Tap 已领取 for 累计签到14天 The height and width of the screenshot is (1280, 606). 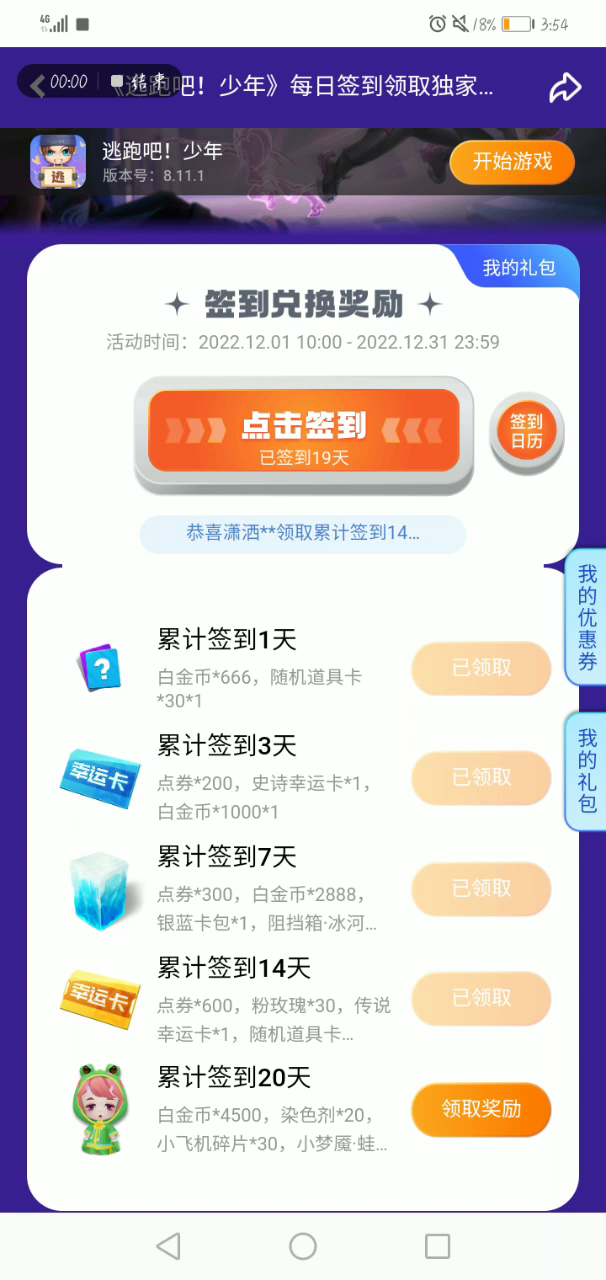[x=481, y=998]
